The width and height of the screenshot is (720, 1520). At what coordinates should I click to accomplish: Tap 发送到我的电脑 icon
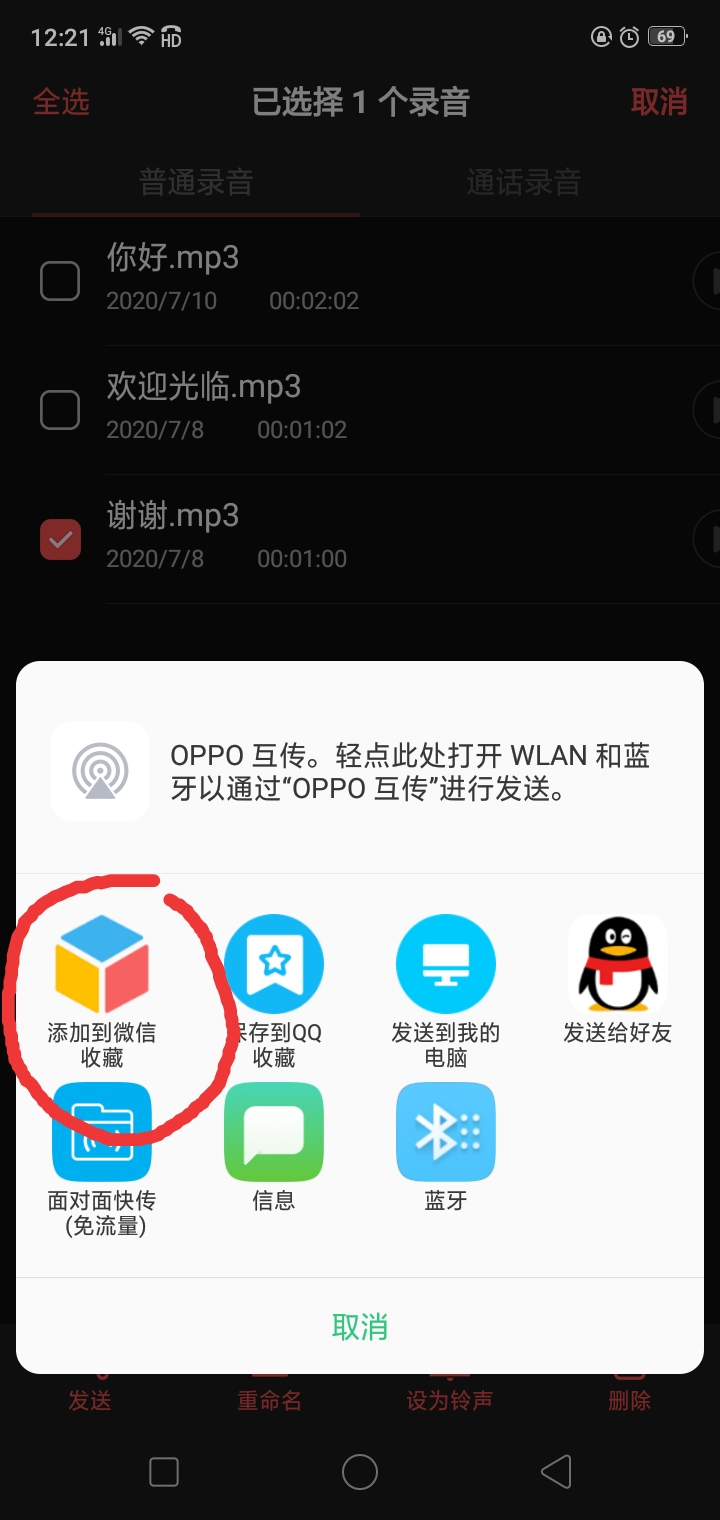pos(446,963)
